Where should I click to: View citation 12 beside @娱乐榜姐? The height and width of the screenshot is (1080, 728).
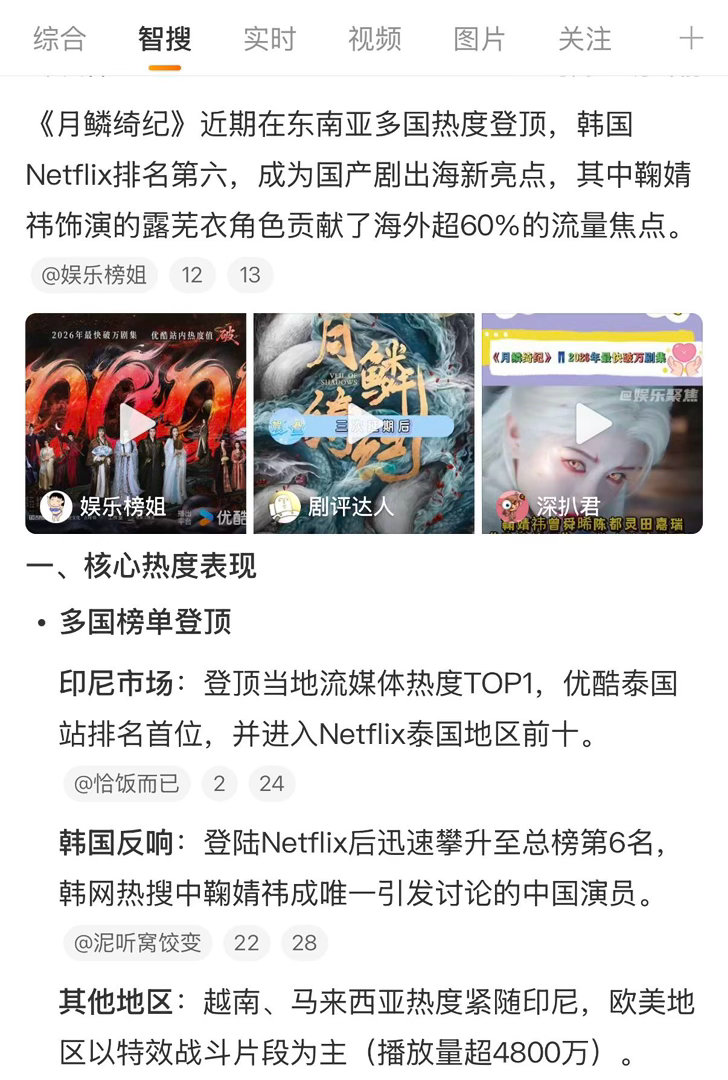click(x=192, y=275)
